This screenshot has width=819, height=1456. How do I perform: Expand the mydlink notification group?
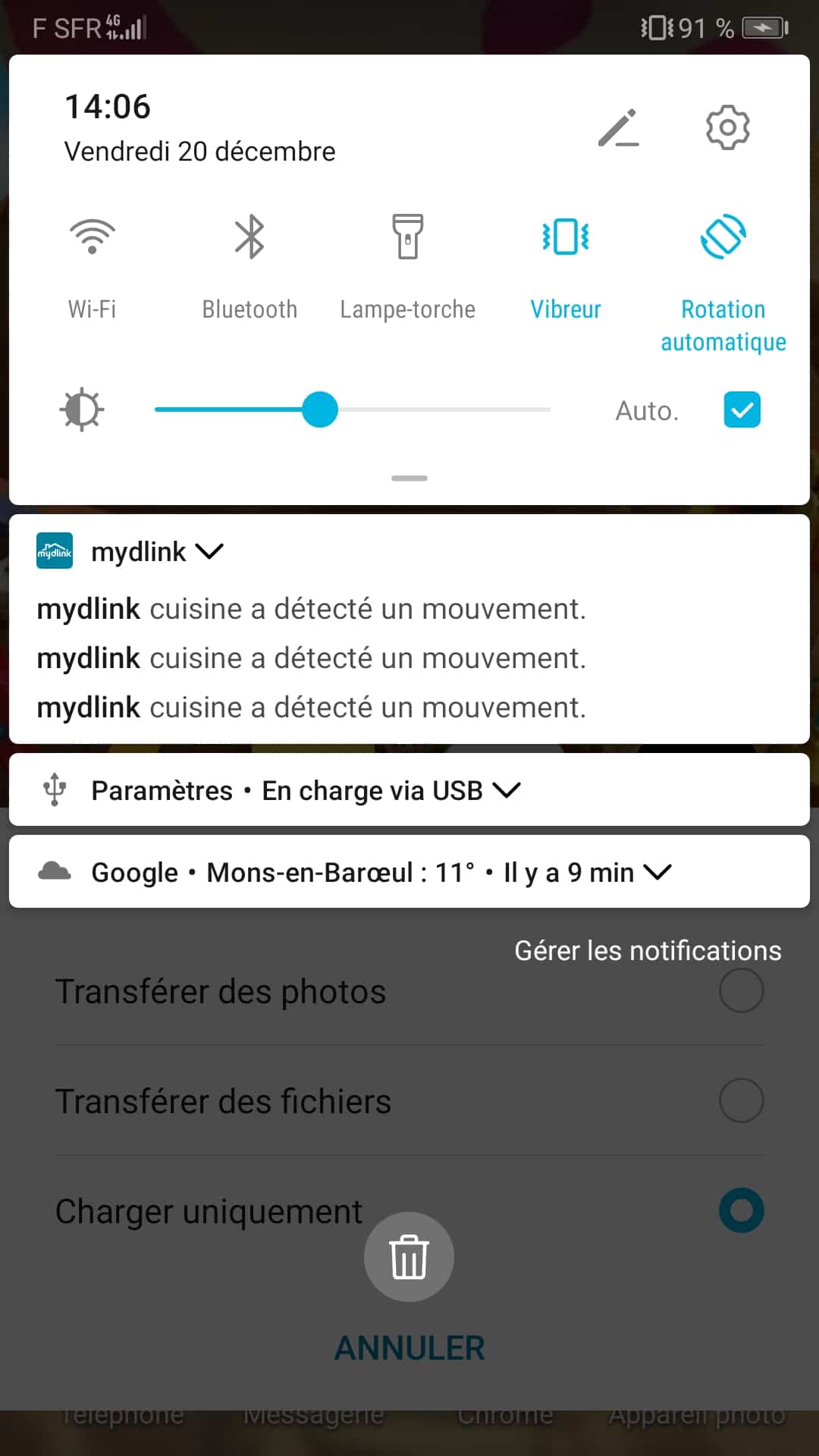(x=209, y=551)
